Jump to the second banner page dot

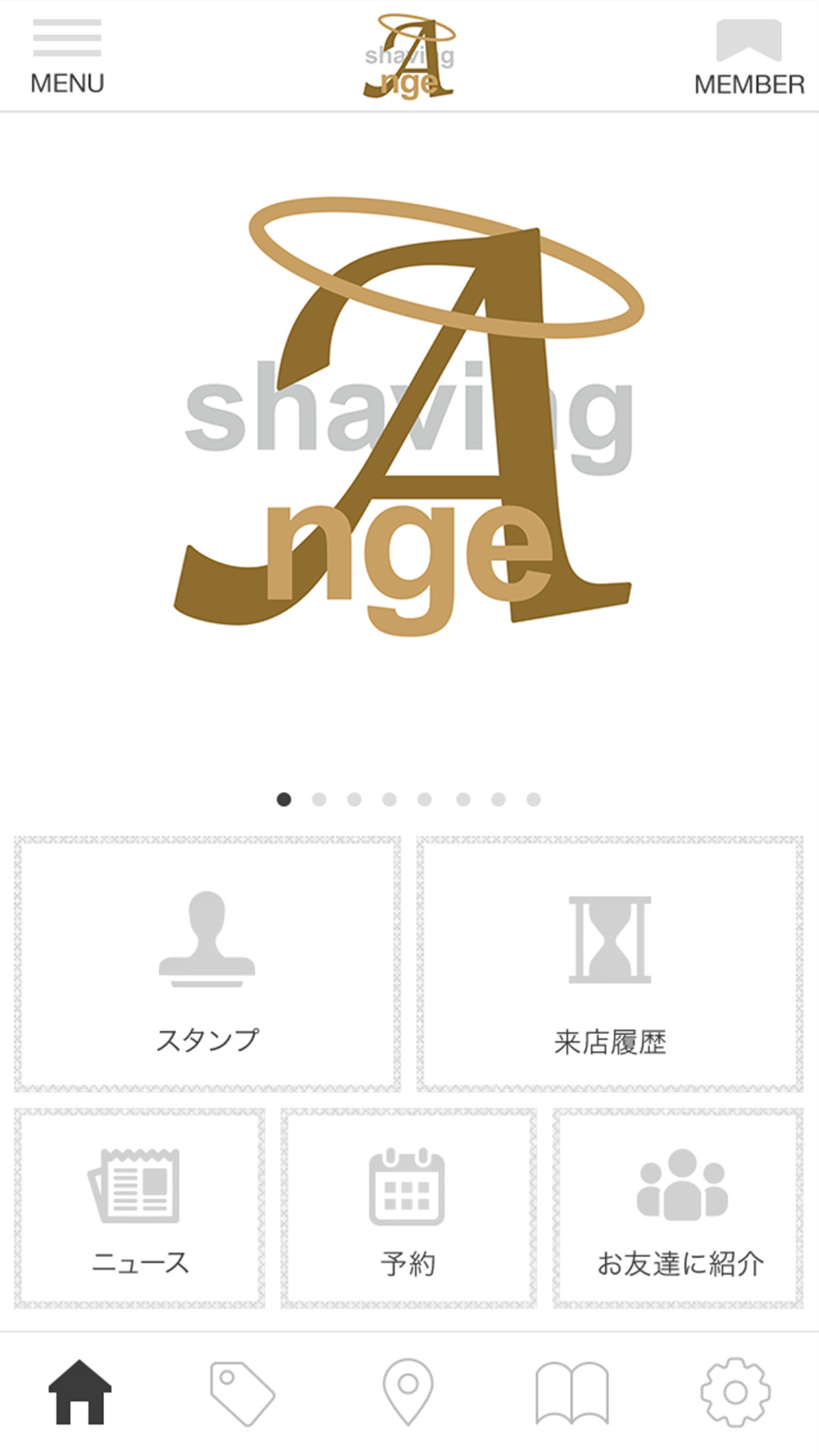coord(319,799)
